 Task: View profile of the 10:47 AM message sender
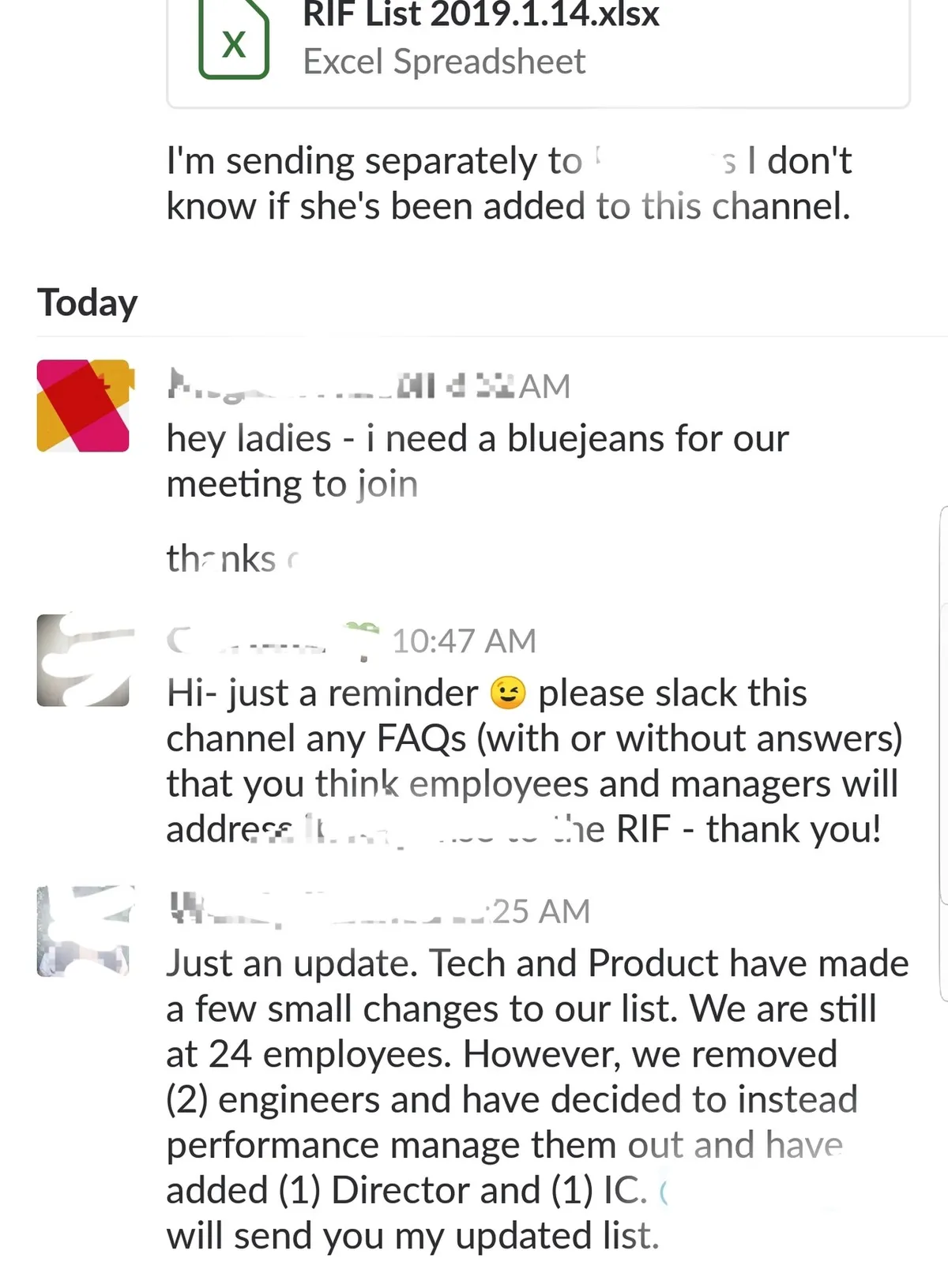click(83, 660)
